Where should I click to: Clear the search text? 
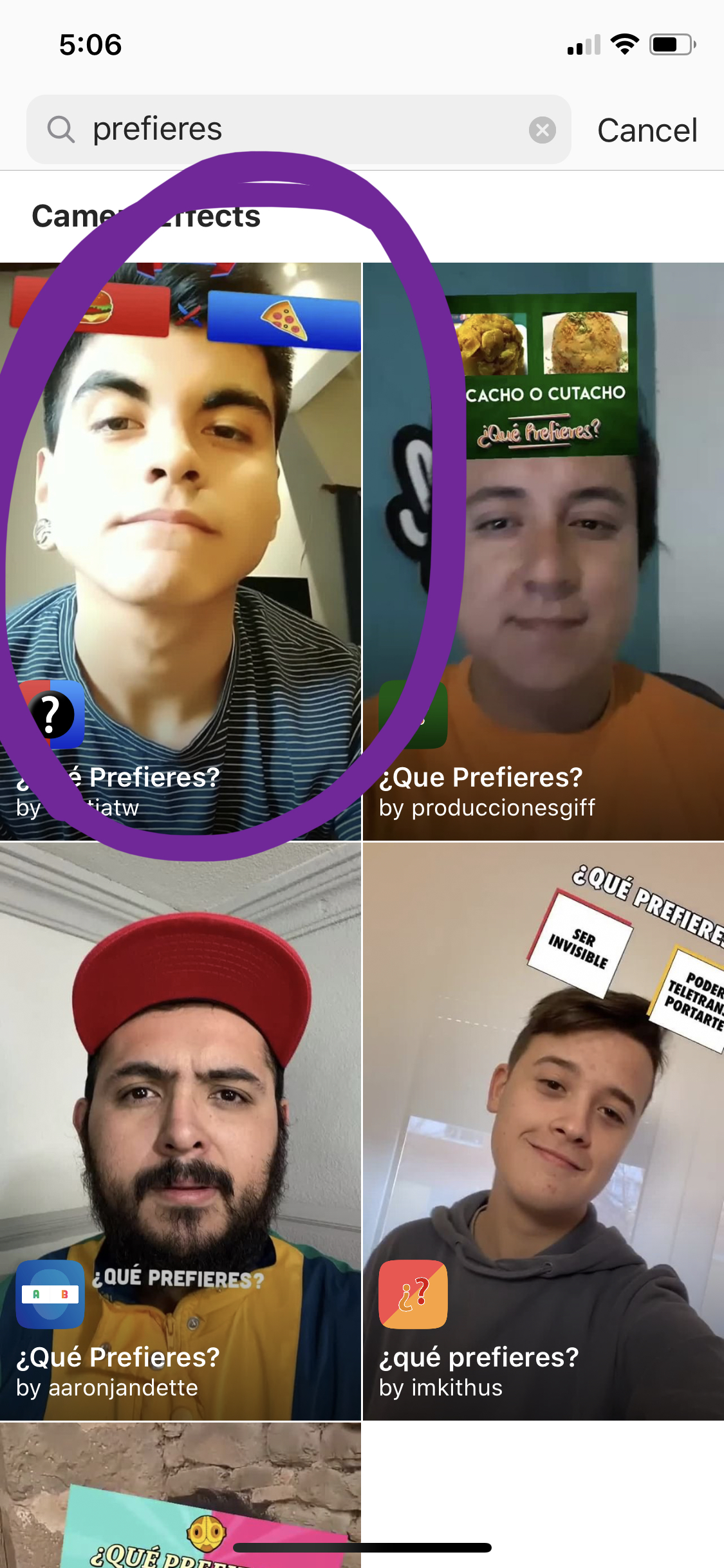point(542,130)
